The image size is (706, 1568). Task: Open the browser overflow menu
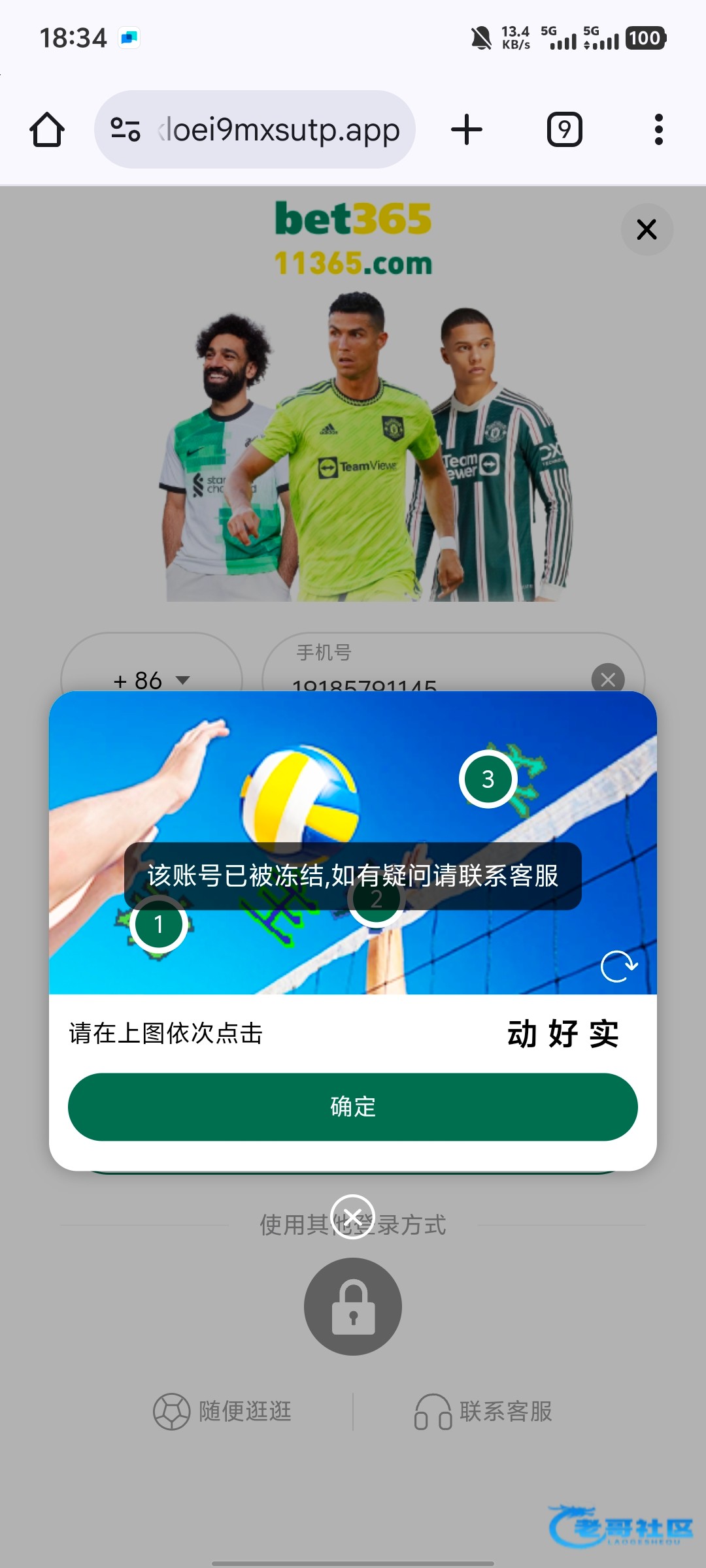tap(659, 129)
